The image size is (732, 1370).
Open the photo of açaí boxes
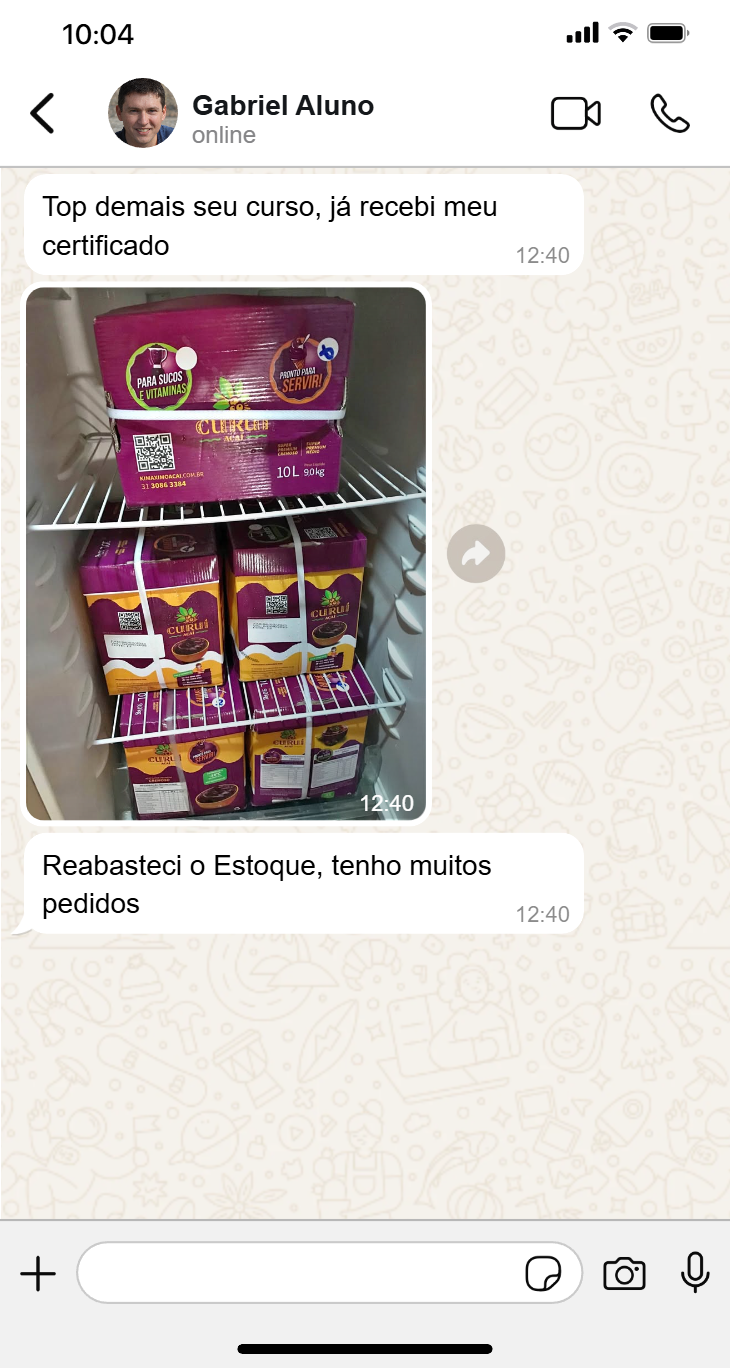[x=226, y=553]
